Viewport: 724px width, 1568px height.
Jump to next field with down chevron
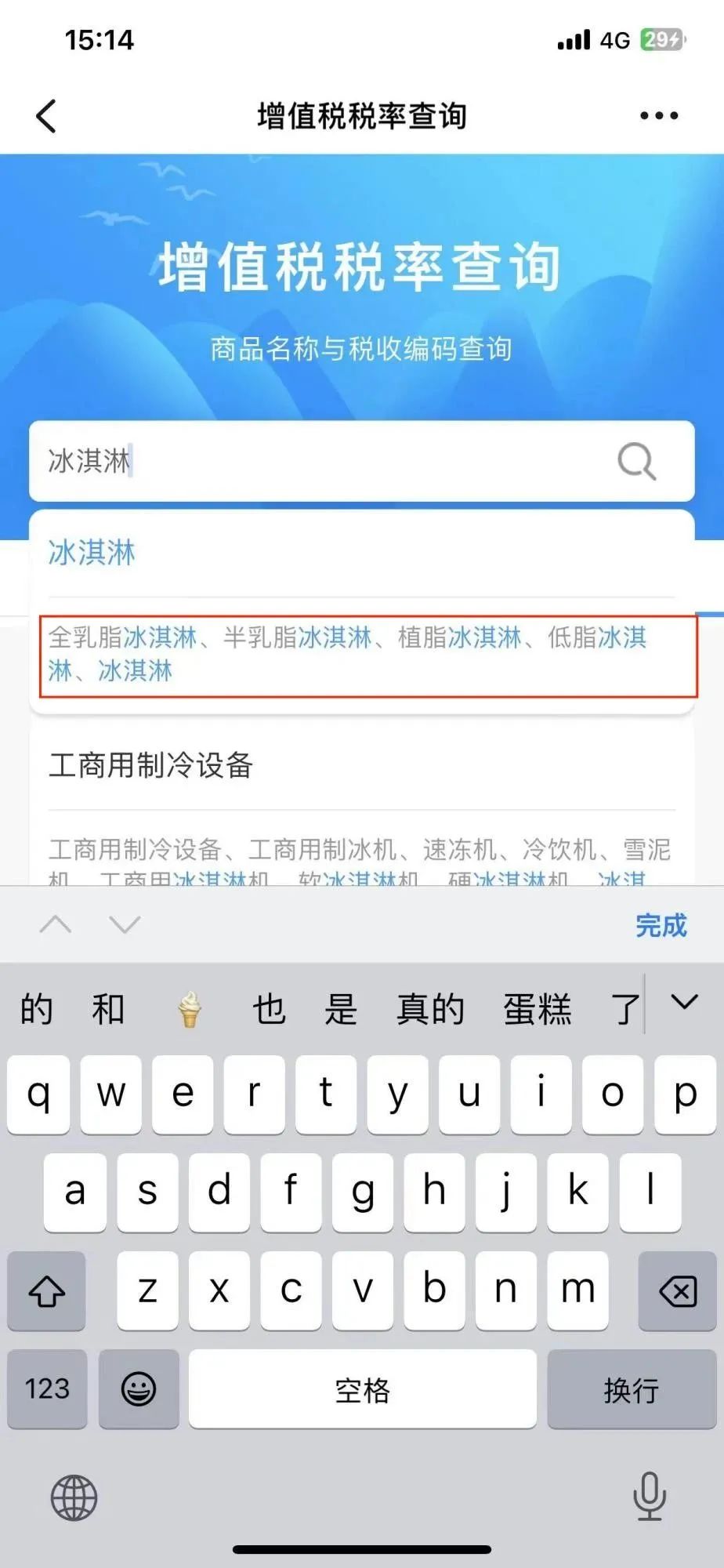click(124, 925)
